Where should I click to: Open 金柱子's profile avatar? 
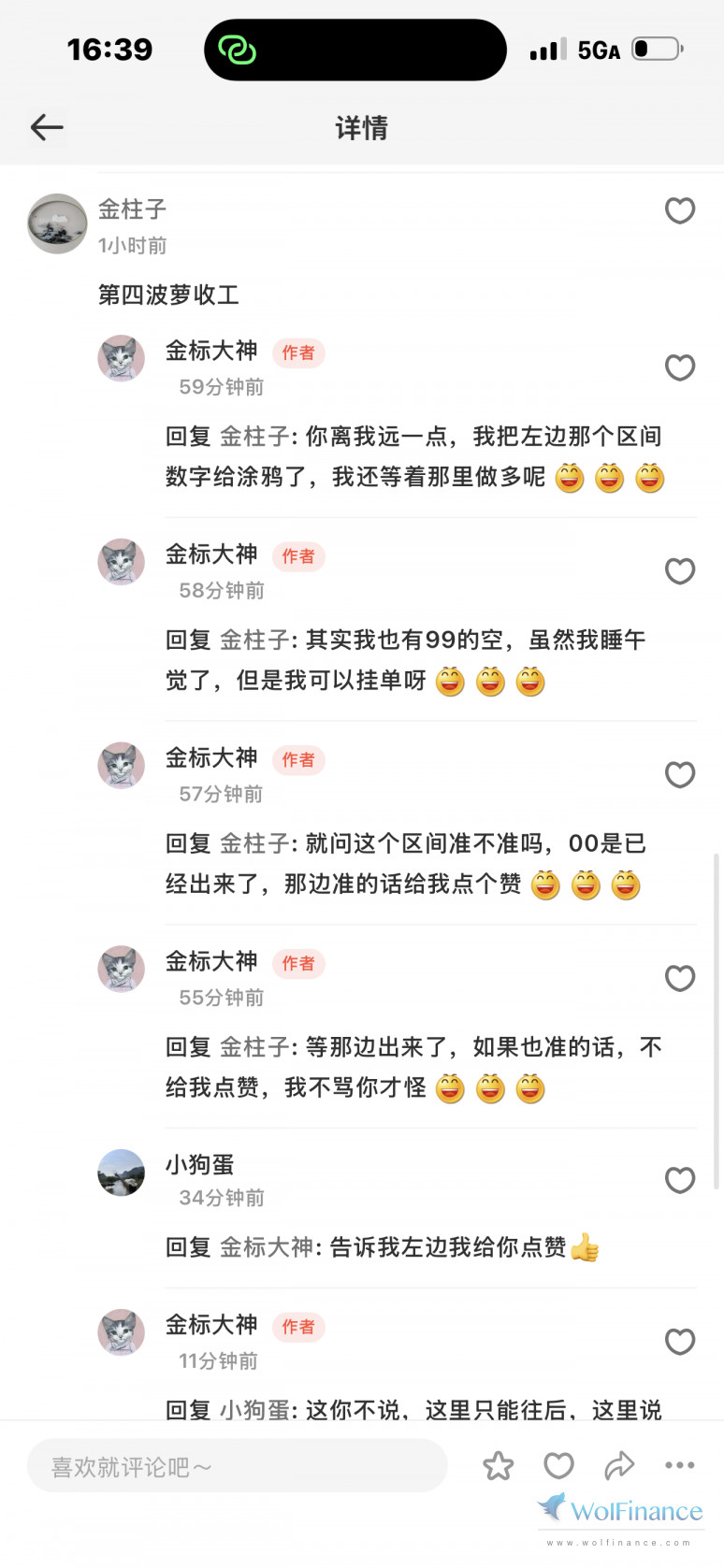point(57,223)
